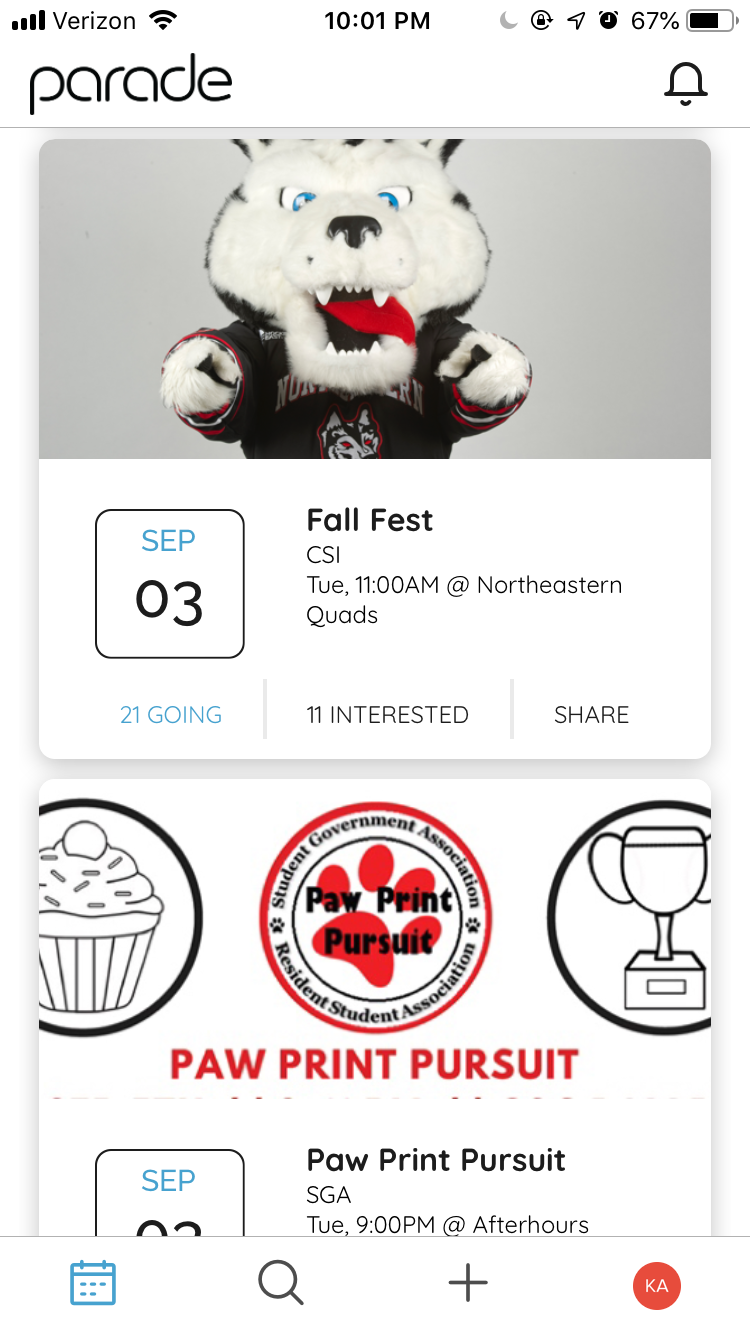The width and height of the screenshot is (750, 1334).
Task: Mark interested in Fall Fest
Action: [x=387, y=715]
